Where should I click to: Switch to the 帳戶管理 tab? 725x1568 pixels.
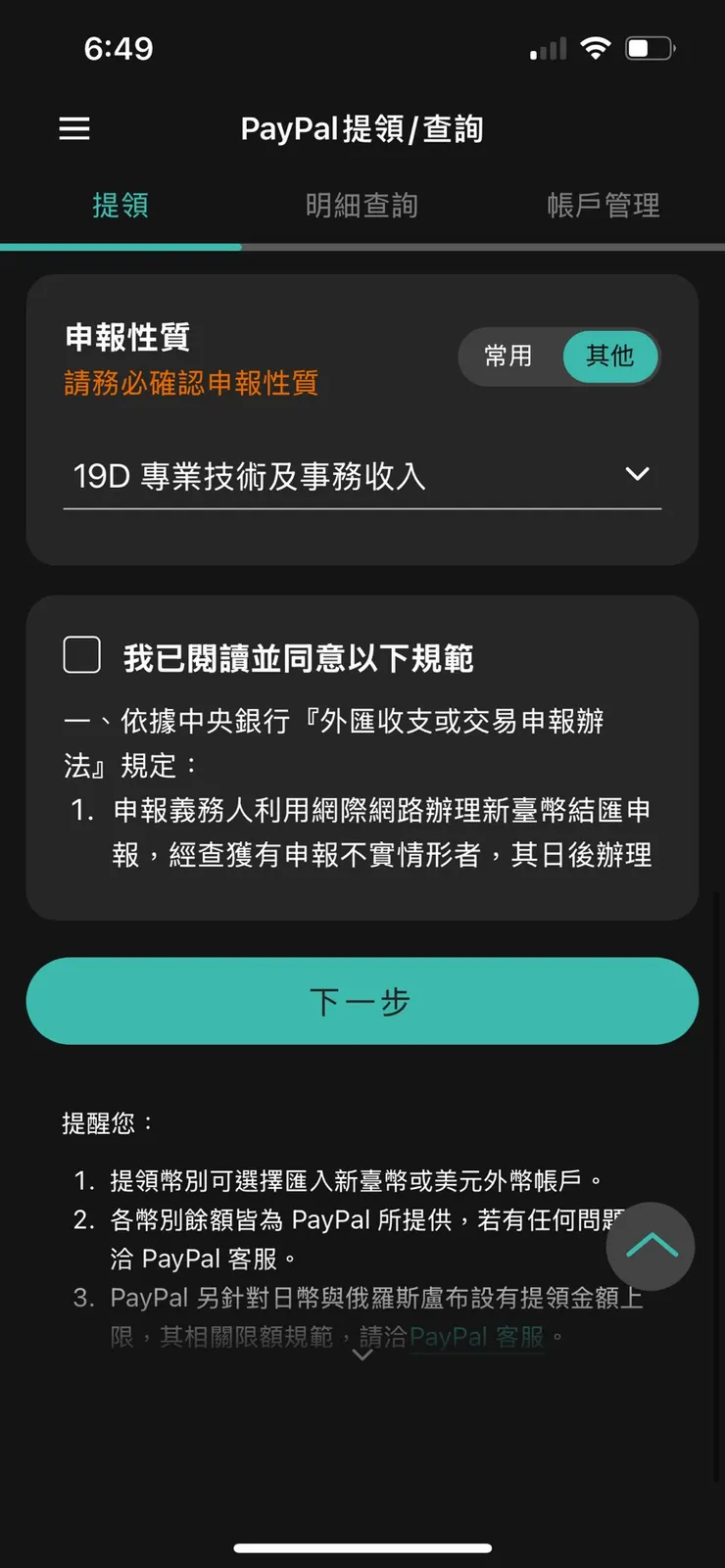[x=603, y=206]
